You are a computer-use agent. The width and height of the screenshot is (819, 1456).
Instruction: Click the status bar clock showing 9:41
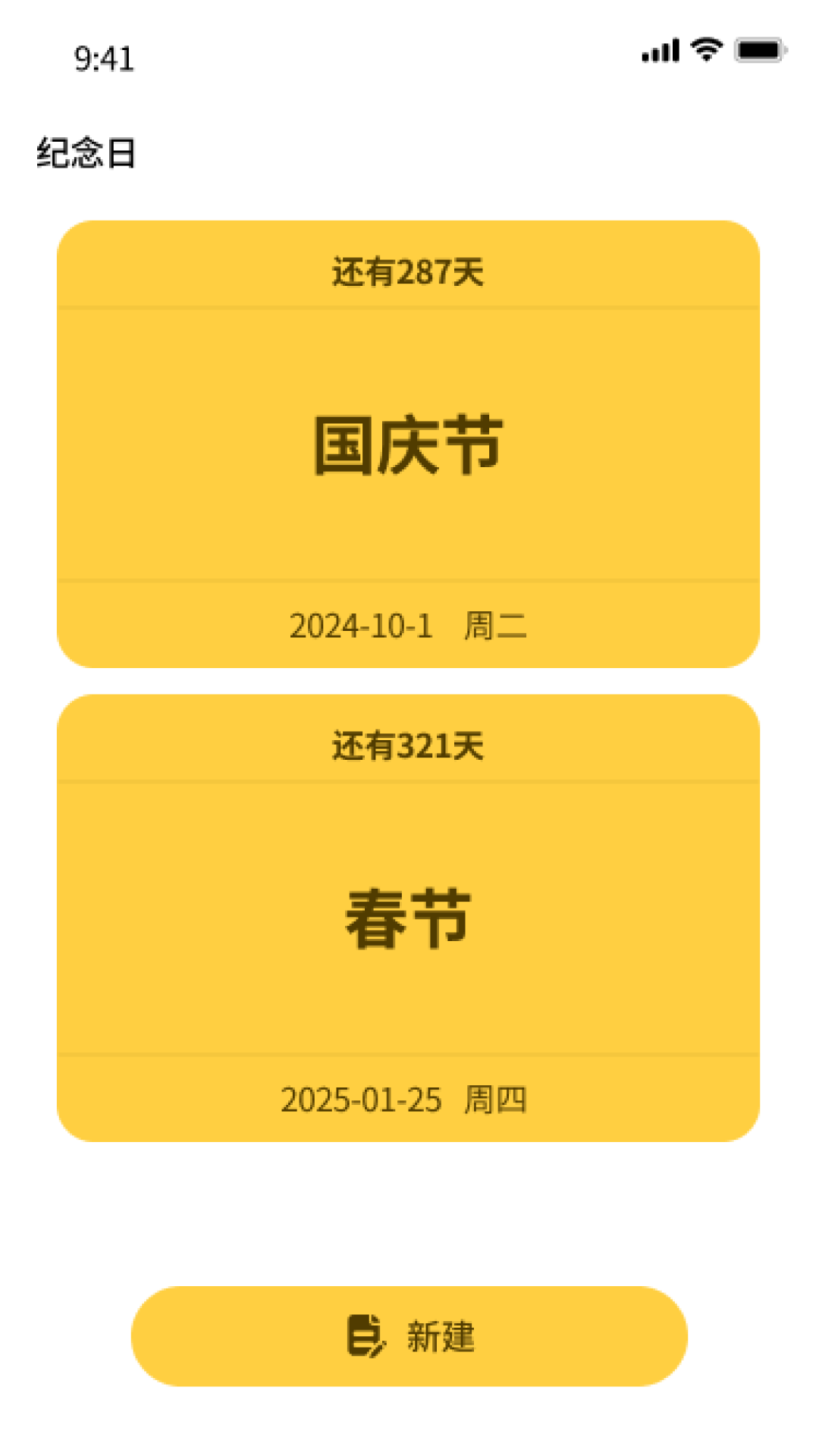click(x=102, y=58)
